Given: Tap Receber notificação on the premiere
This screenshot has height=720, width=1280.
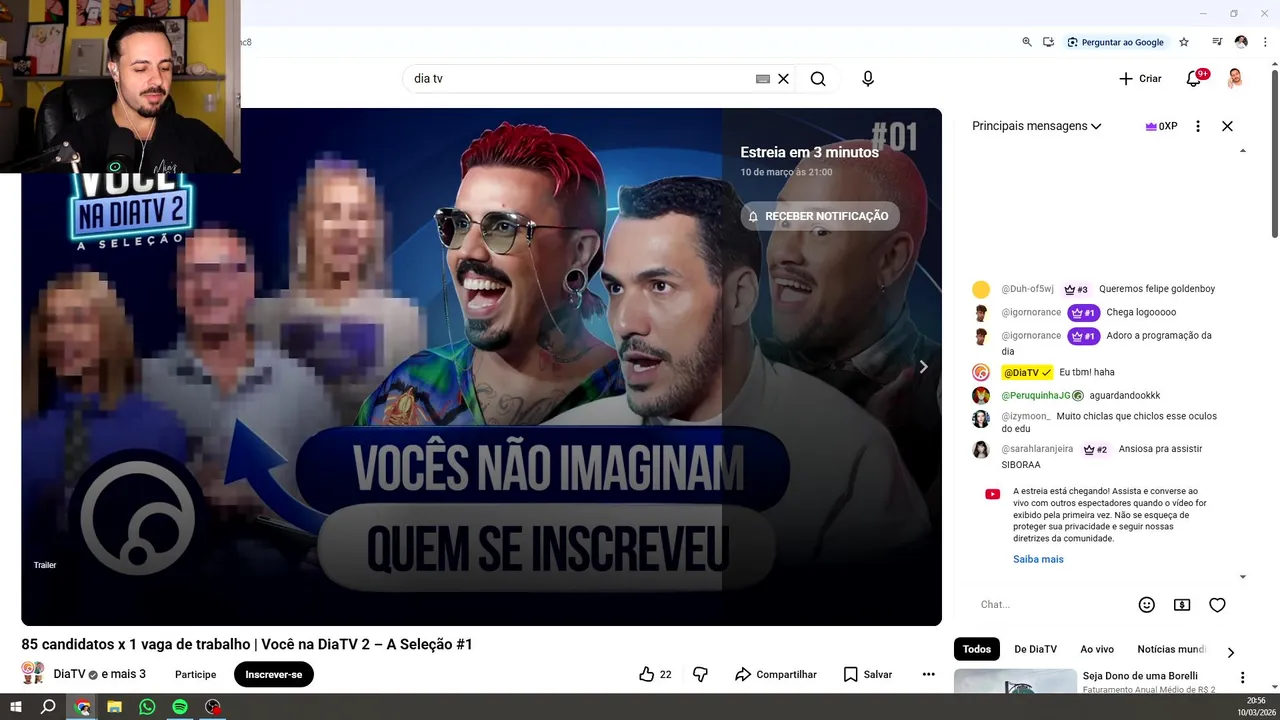Looking at the screenshot, I should (x=819, y=216).
